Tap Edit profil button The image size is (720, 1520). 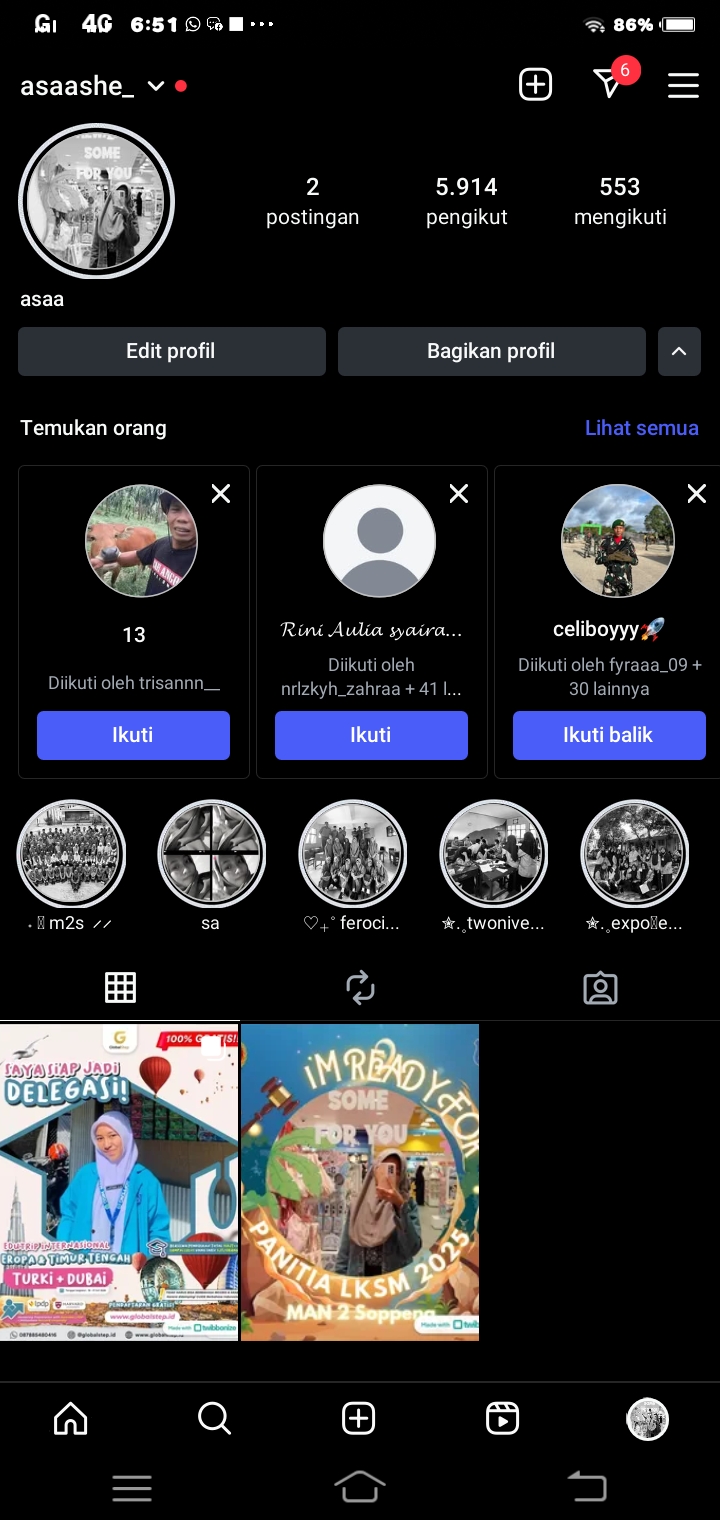(x=171, y=351)
